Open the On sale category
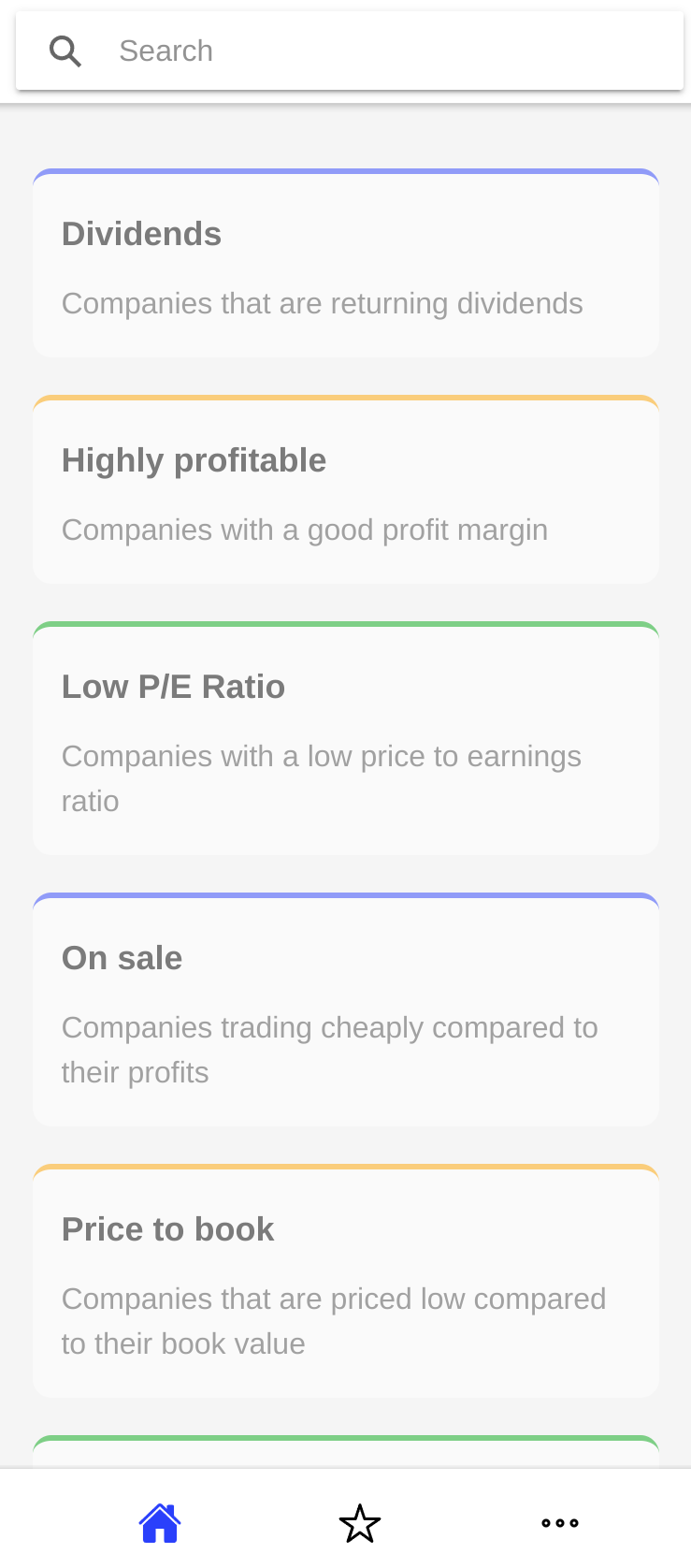The image size is (691, 1568). [346, 1010]
